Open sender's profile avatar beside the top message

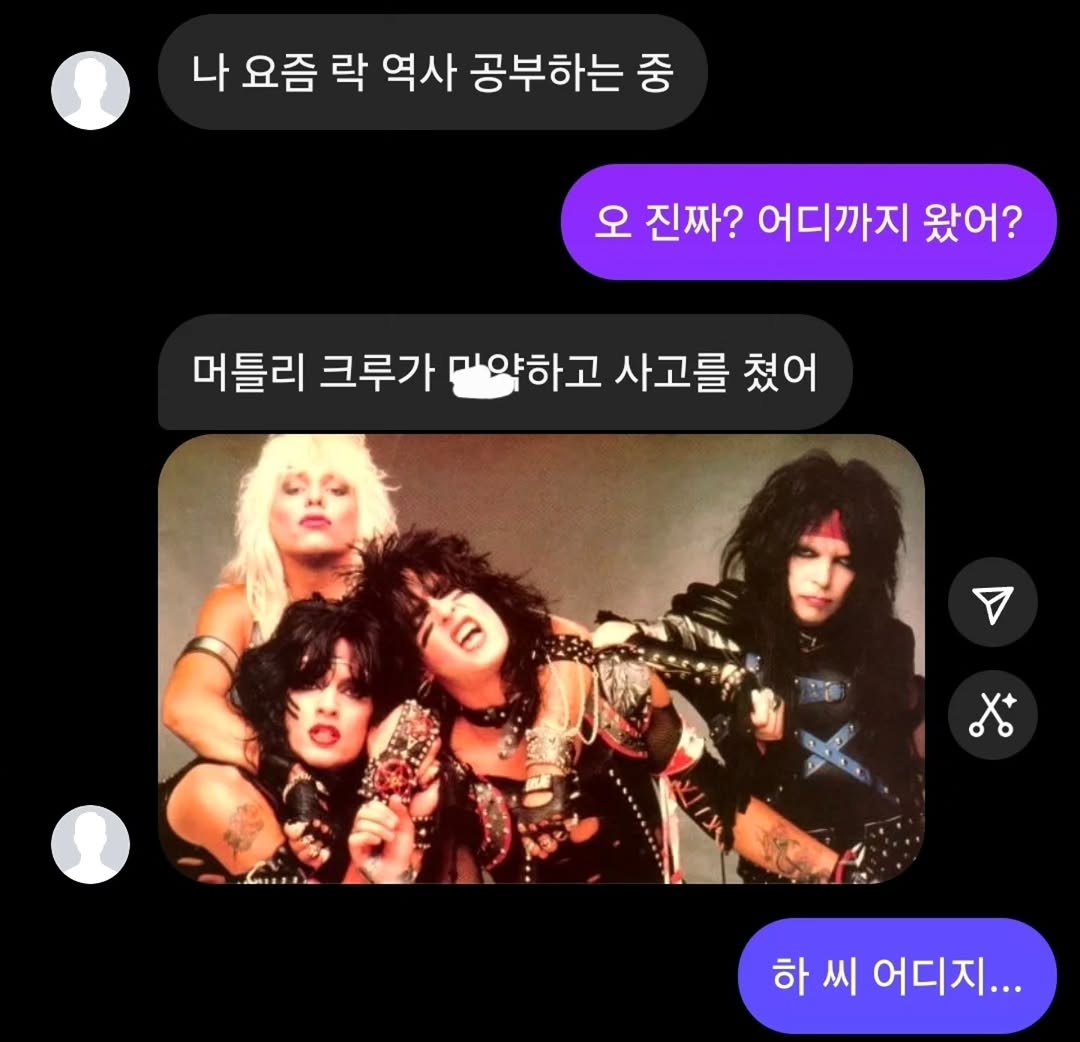coord(90,90)
